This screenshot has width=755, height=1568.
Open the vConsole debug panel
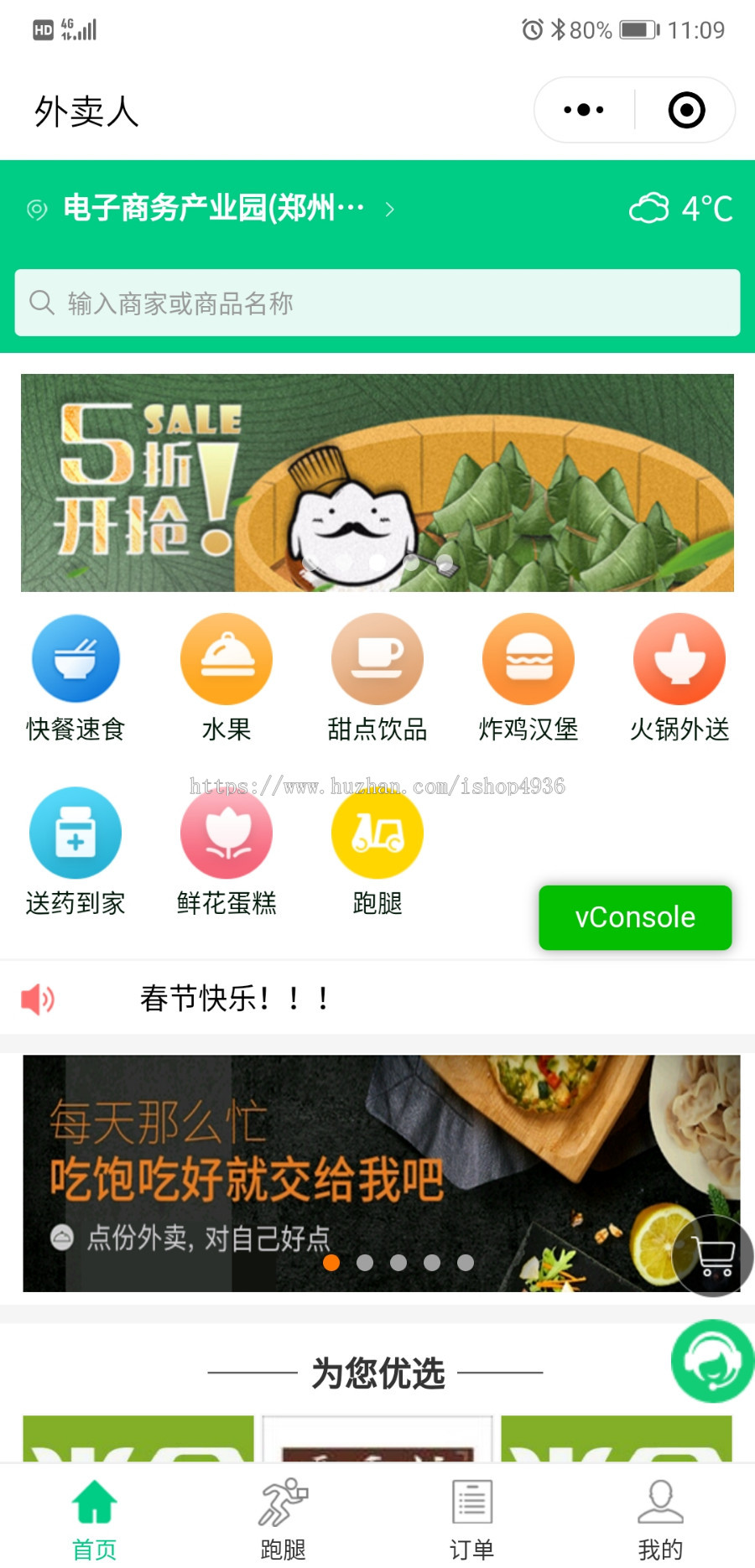coord(635,917)
